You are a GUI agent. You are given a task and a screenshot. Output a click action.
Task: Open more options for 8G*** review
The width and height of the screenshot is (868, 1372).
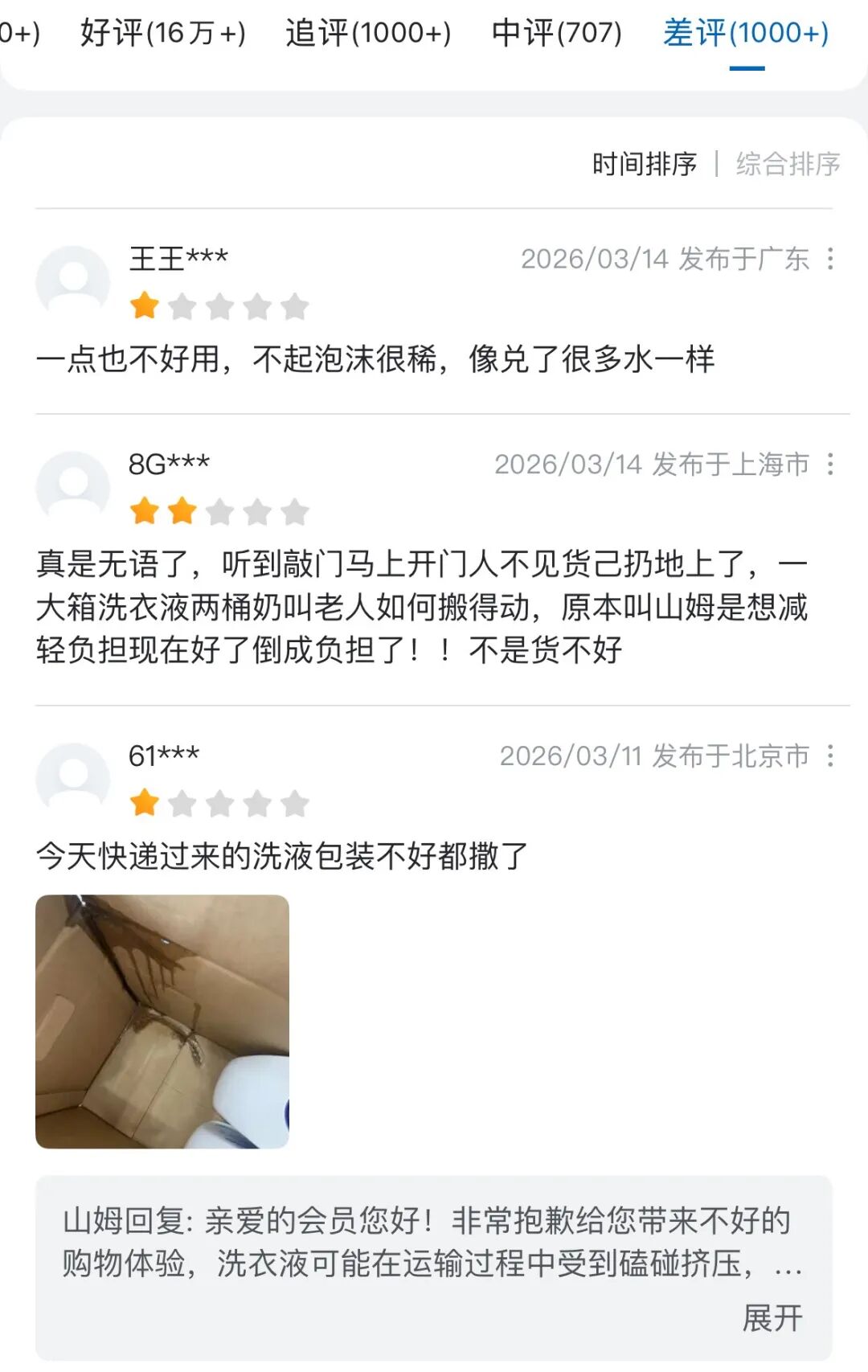tap(830, 464)
